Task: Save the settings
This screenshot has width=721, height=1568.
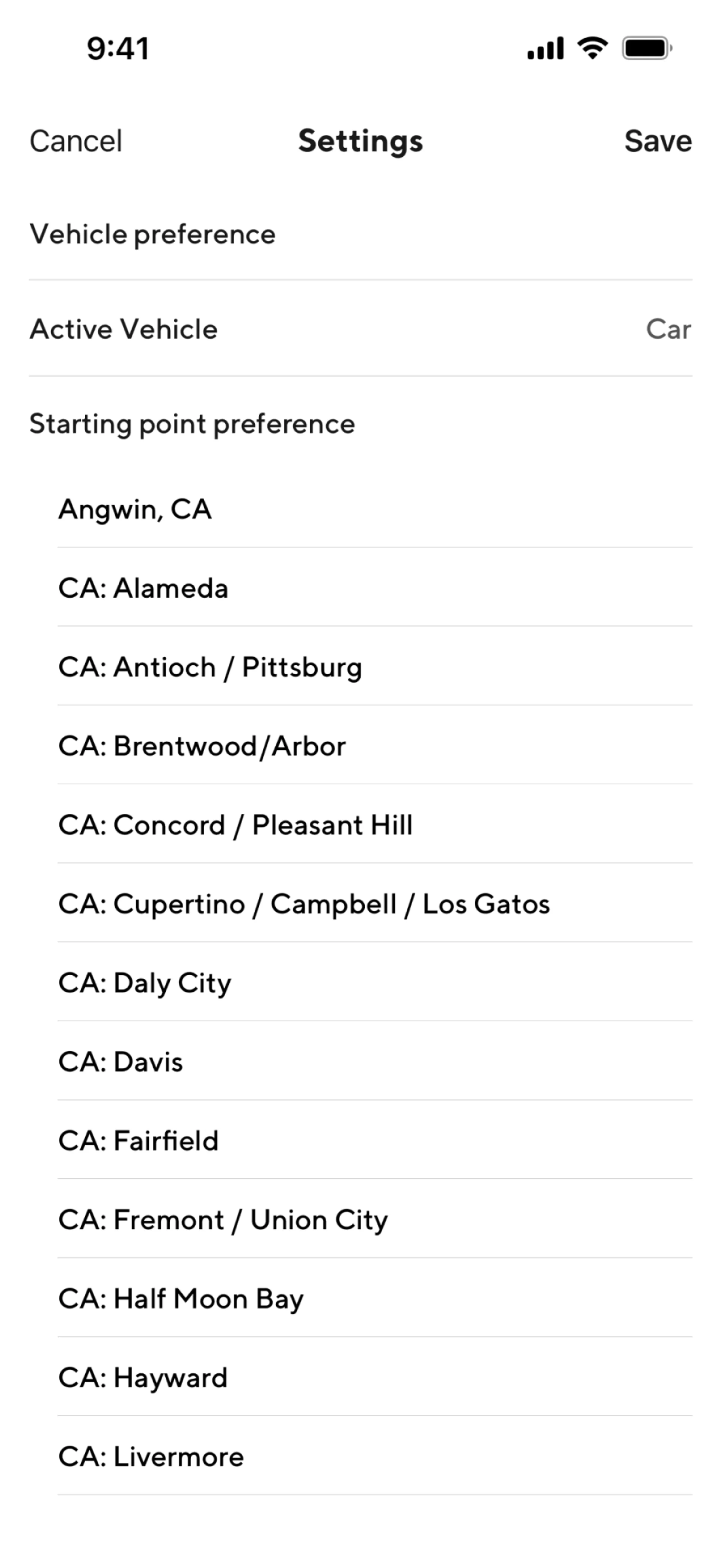Action: 658,141
